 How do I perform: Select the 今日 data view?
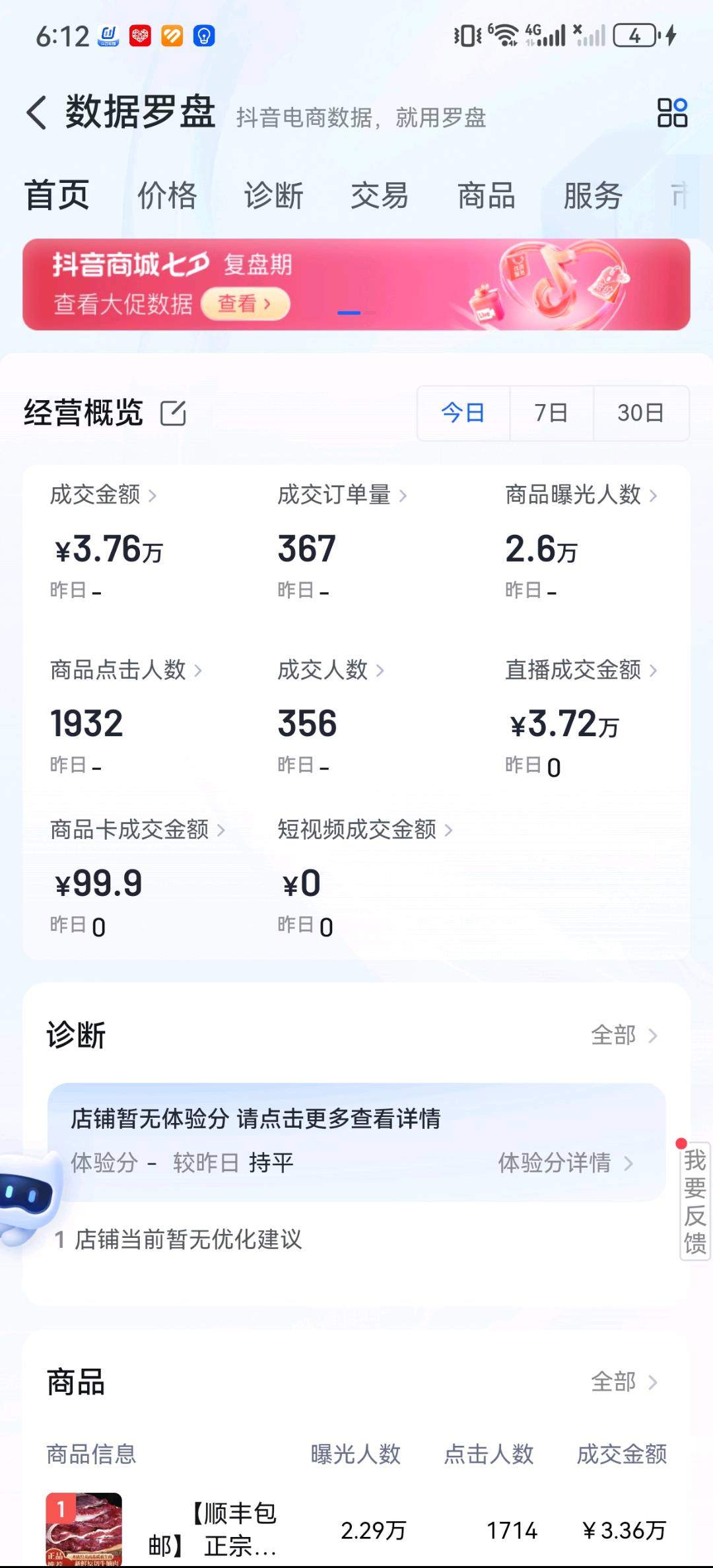coord(463,413)
